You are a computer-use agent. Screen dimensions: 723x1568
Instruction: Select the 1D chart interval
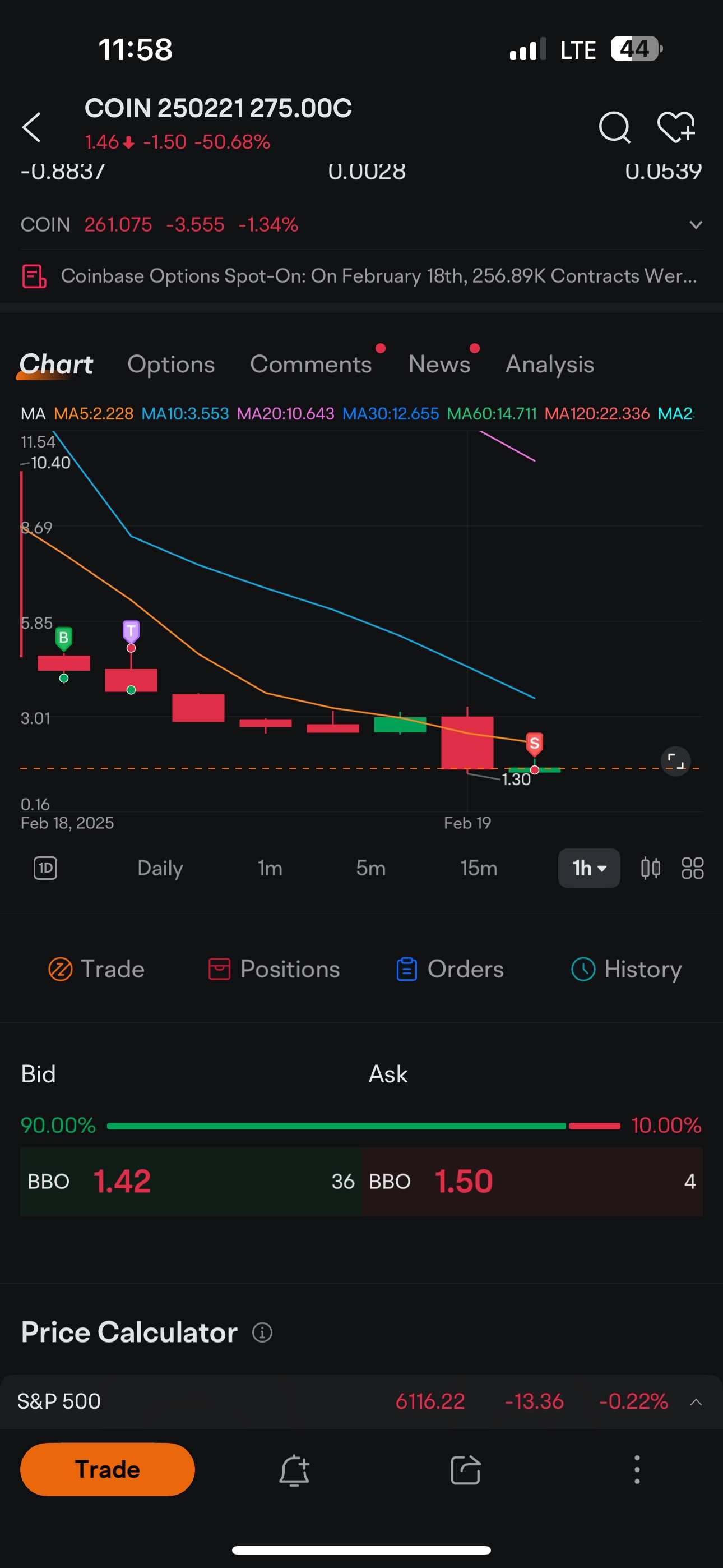click(45, 868)
